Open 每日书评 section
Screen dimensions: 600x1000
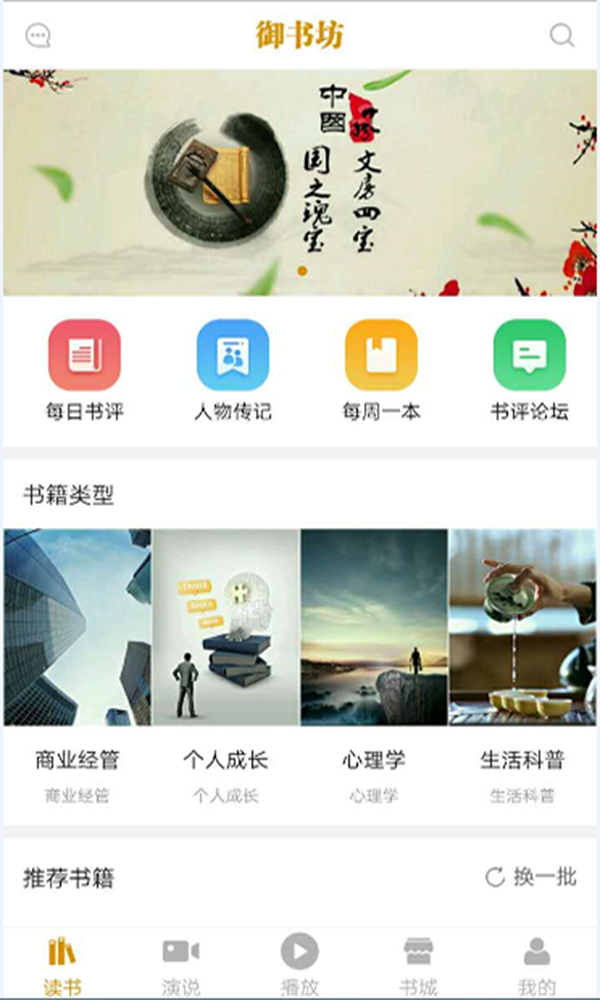84,371
